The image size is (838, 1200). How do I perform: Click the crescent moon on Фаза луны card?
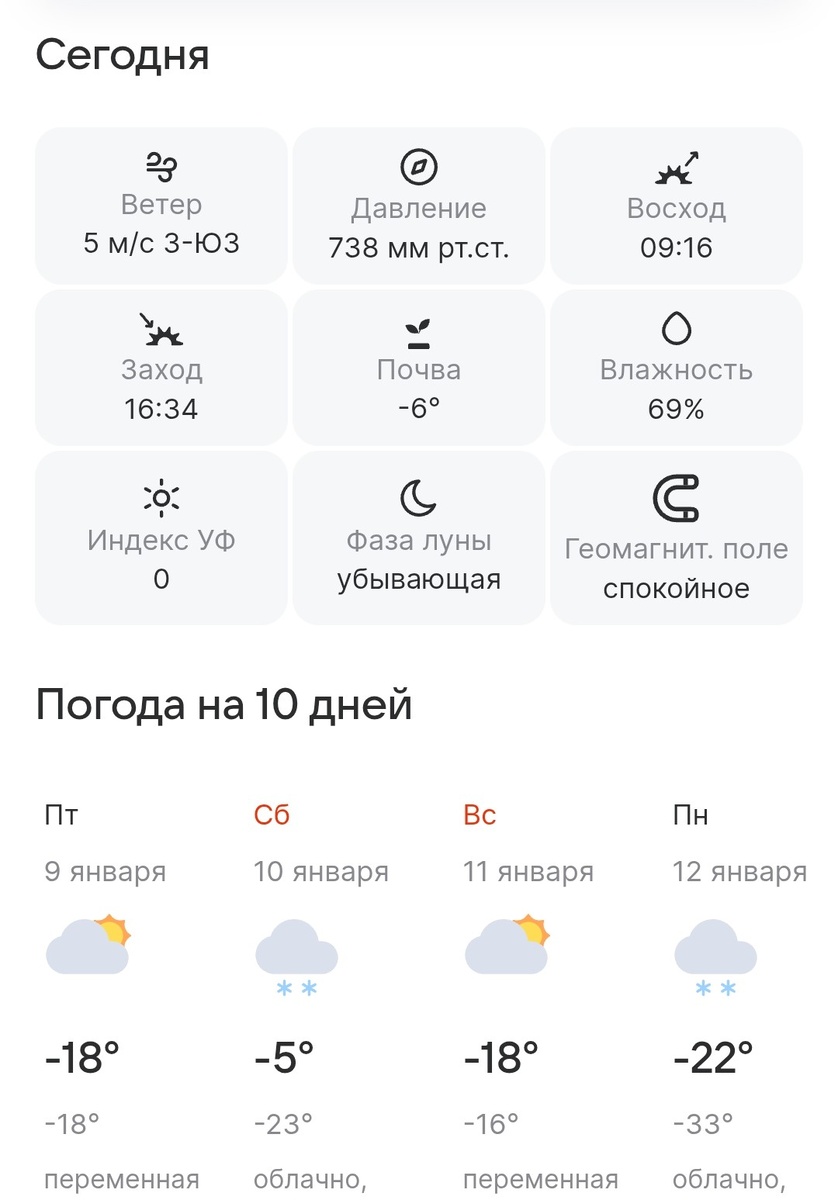coord(418,497)
